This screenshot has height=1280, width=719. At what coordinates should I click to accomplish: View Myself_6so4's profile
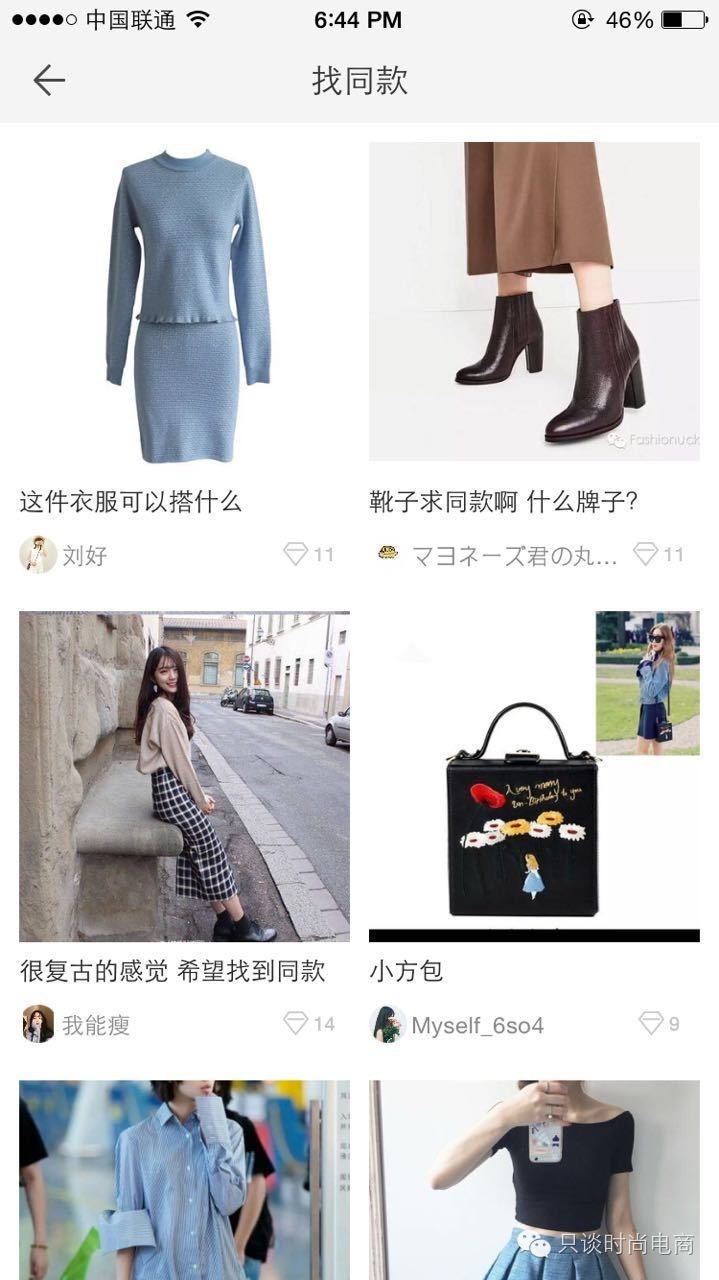387,1024
